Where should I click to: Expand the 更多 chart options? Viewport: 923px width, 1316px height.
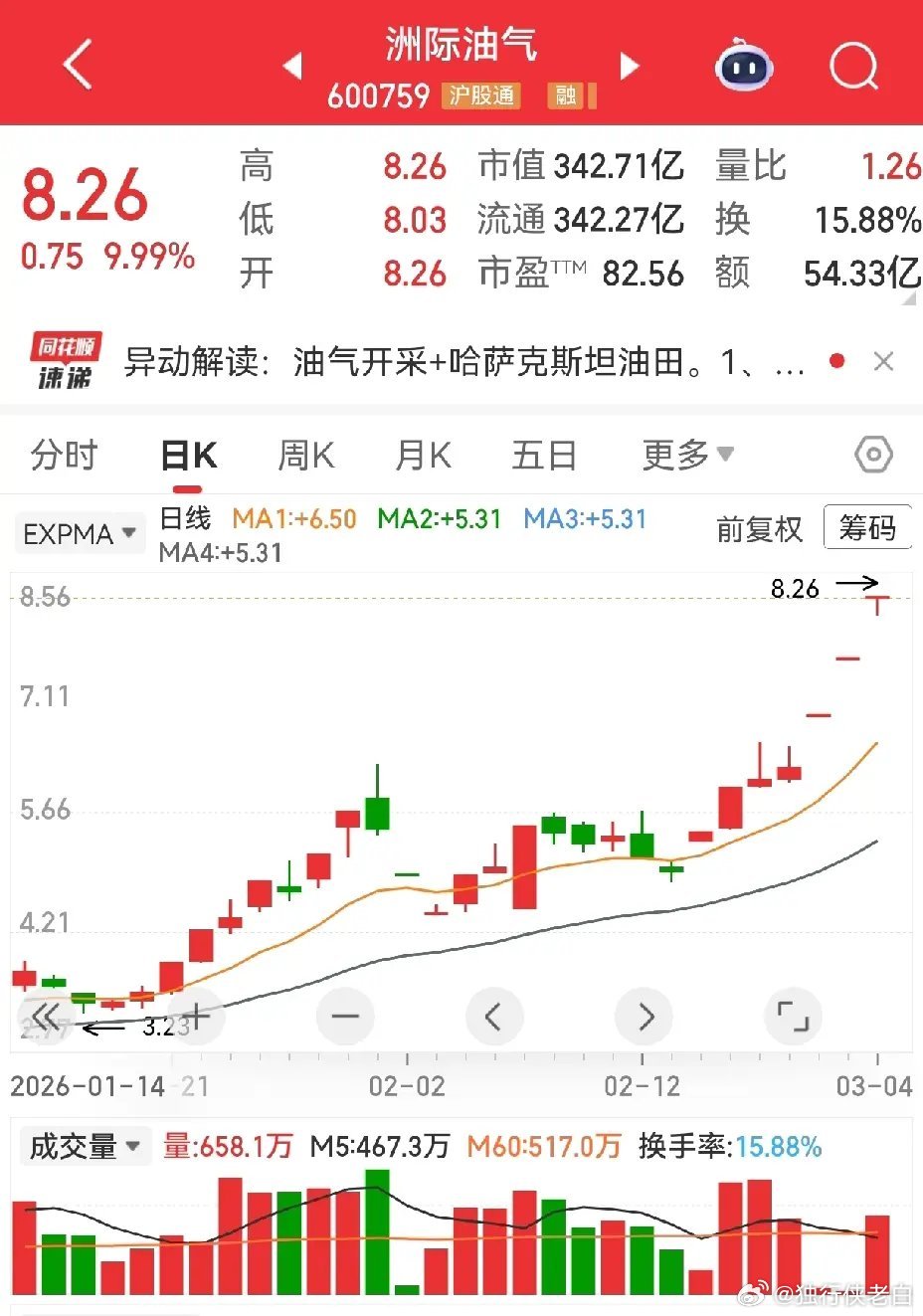point(687,455)
